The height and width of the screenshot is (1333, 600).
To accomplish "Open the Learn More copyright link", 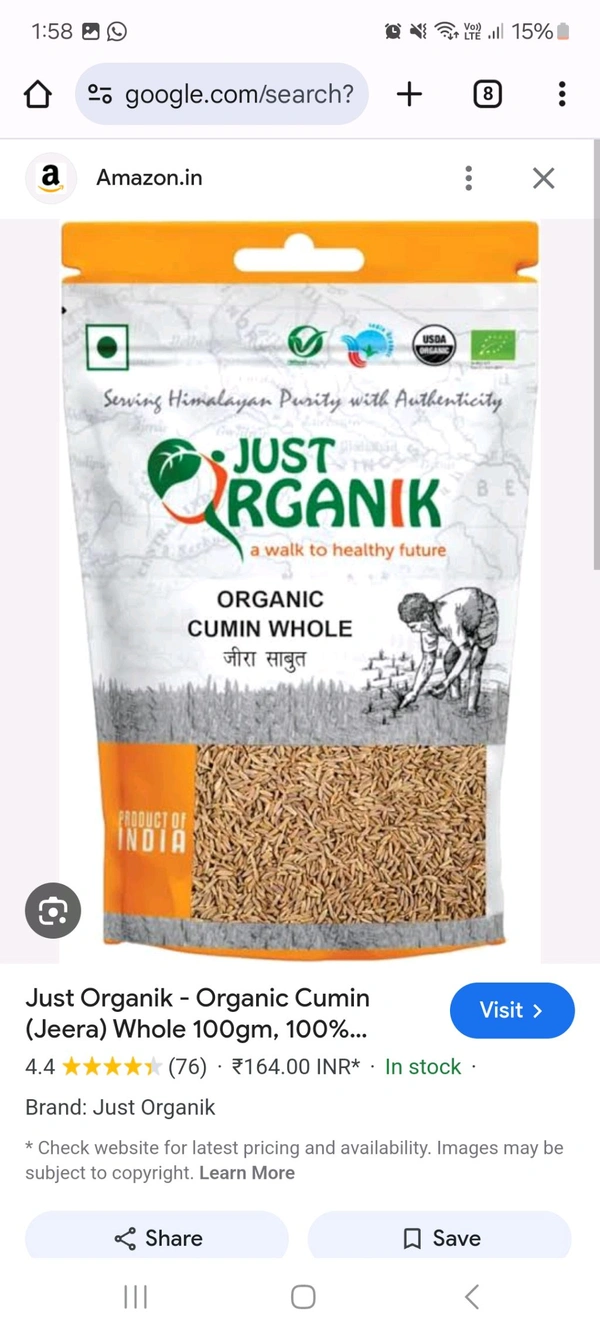I will [x=246, y=1173].
